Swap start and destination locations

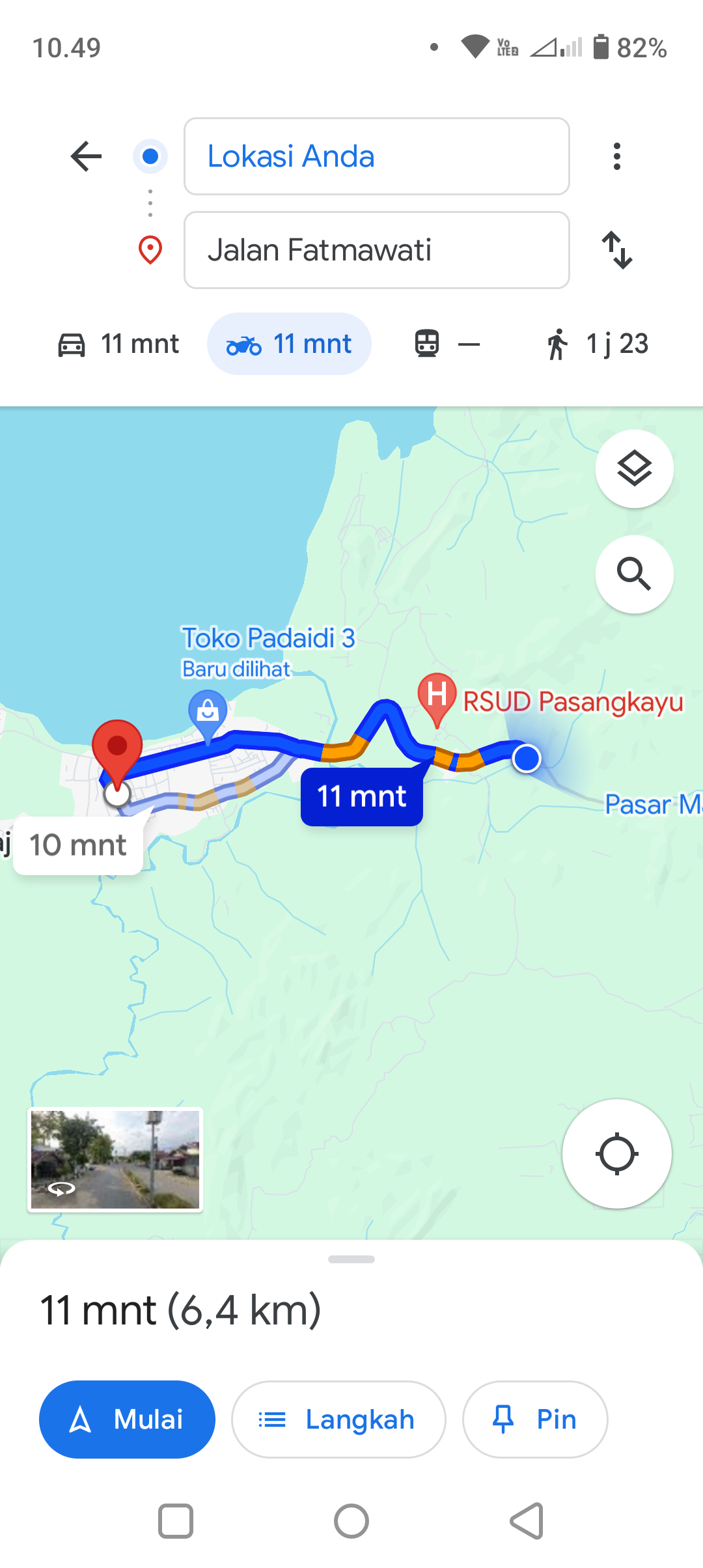(617, 250)
